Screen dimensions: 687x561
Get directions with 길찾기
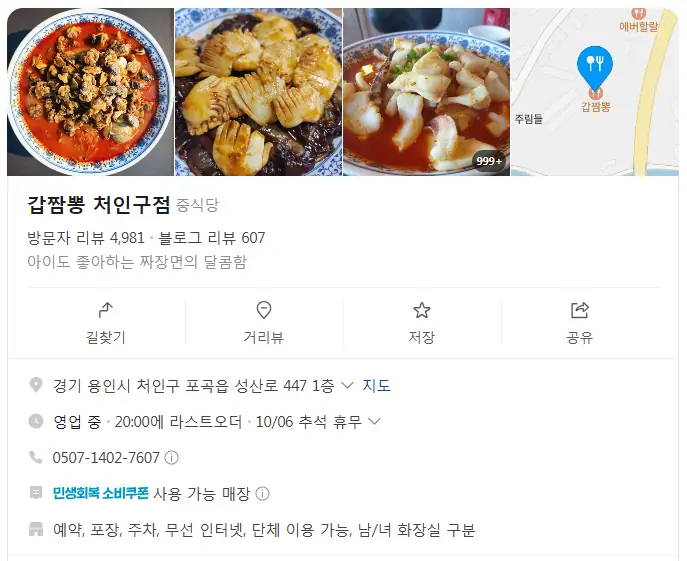106,323
